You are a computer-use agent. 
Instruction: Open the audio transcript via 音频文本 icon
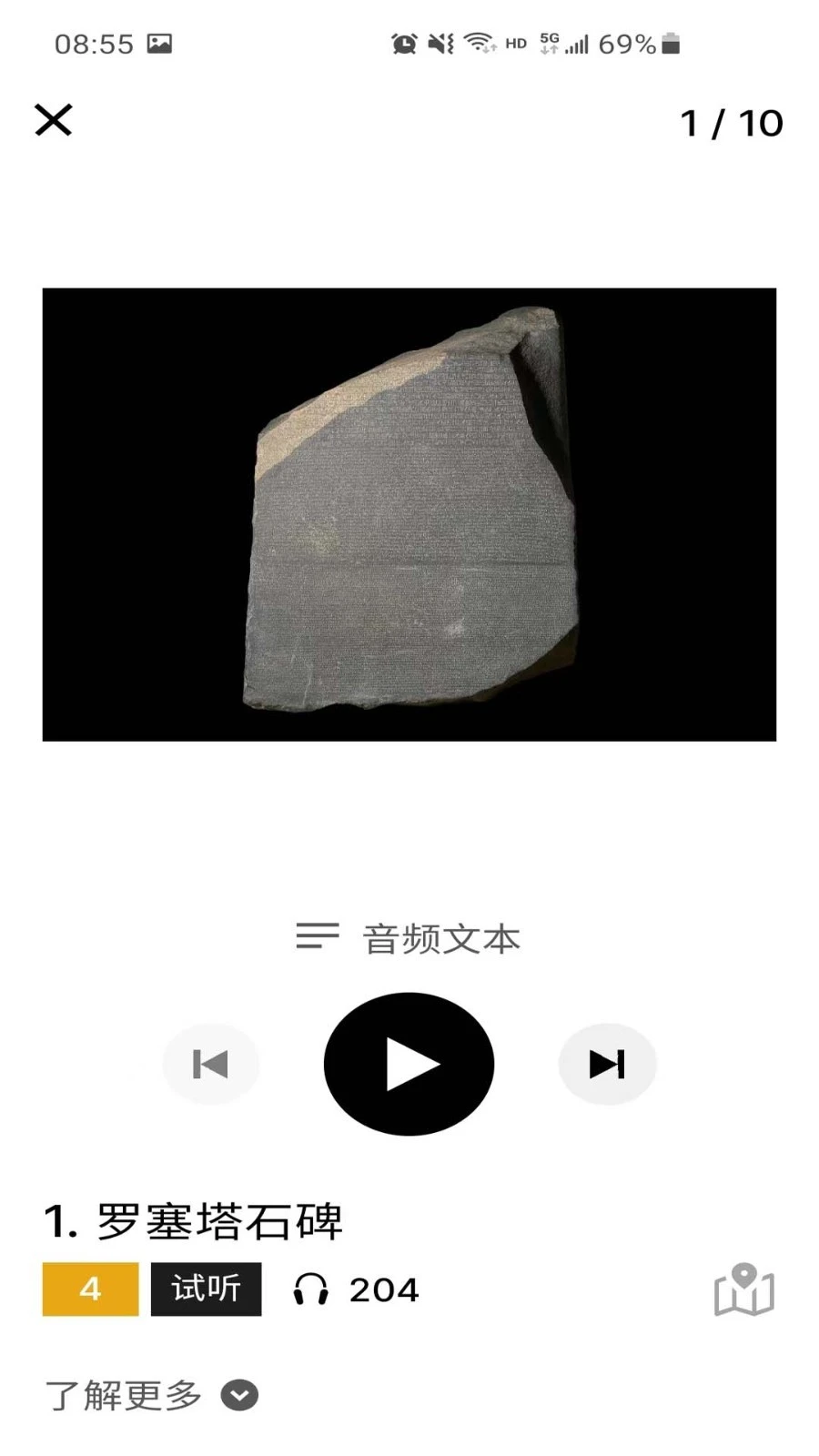pyautogui.click(x=409, y=937)
